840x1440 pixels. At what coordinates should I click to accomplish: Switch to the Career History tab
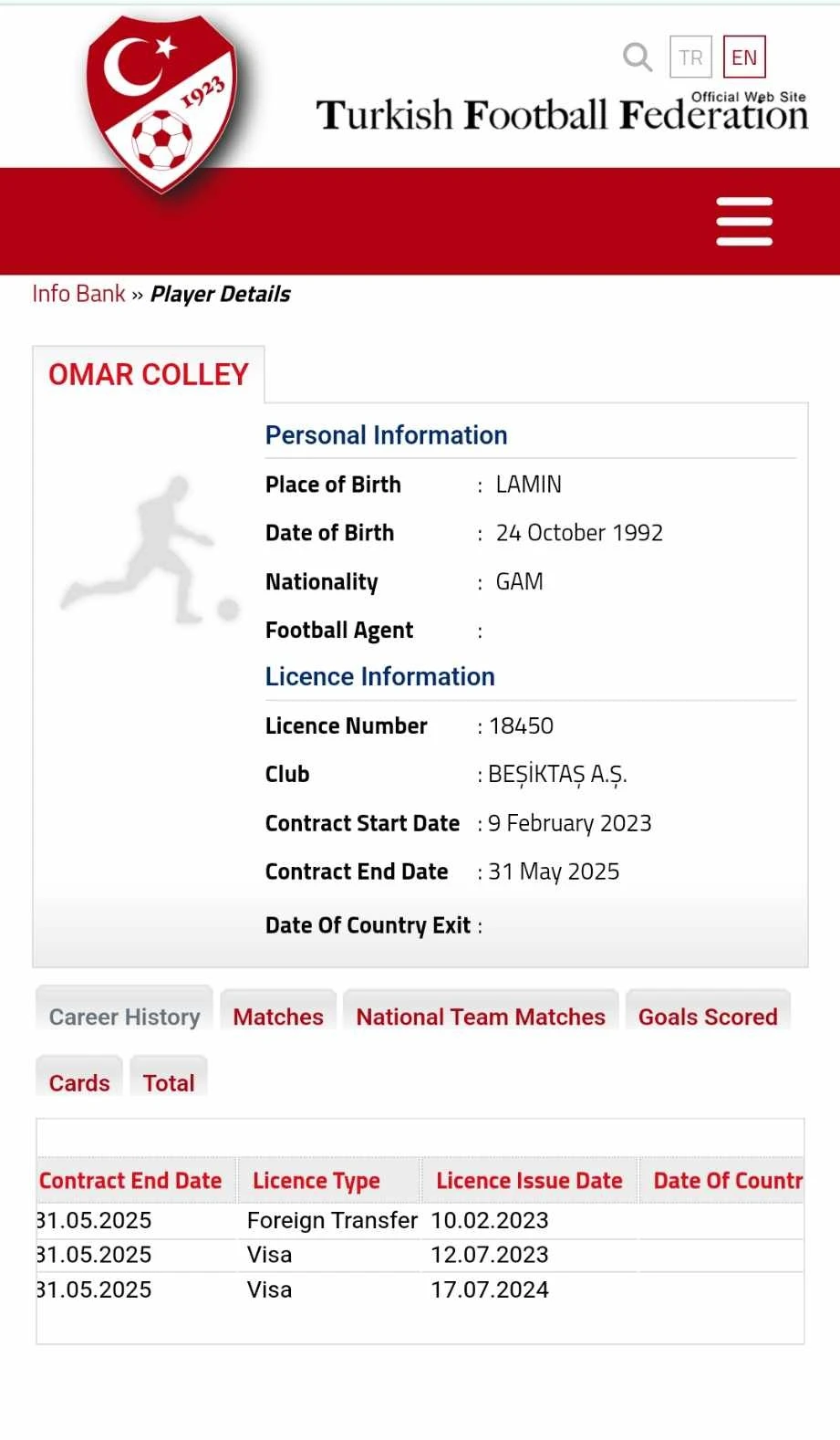coord(124,1016)
